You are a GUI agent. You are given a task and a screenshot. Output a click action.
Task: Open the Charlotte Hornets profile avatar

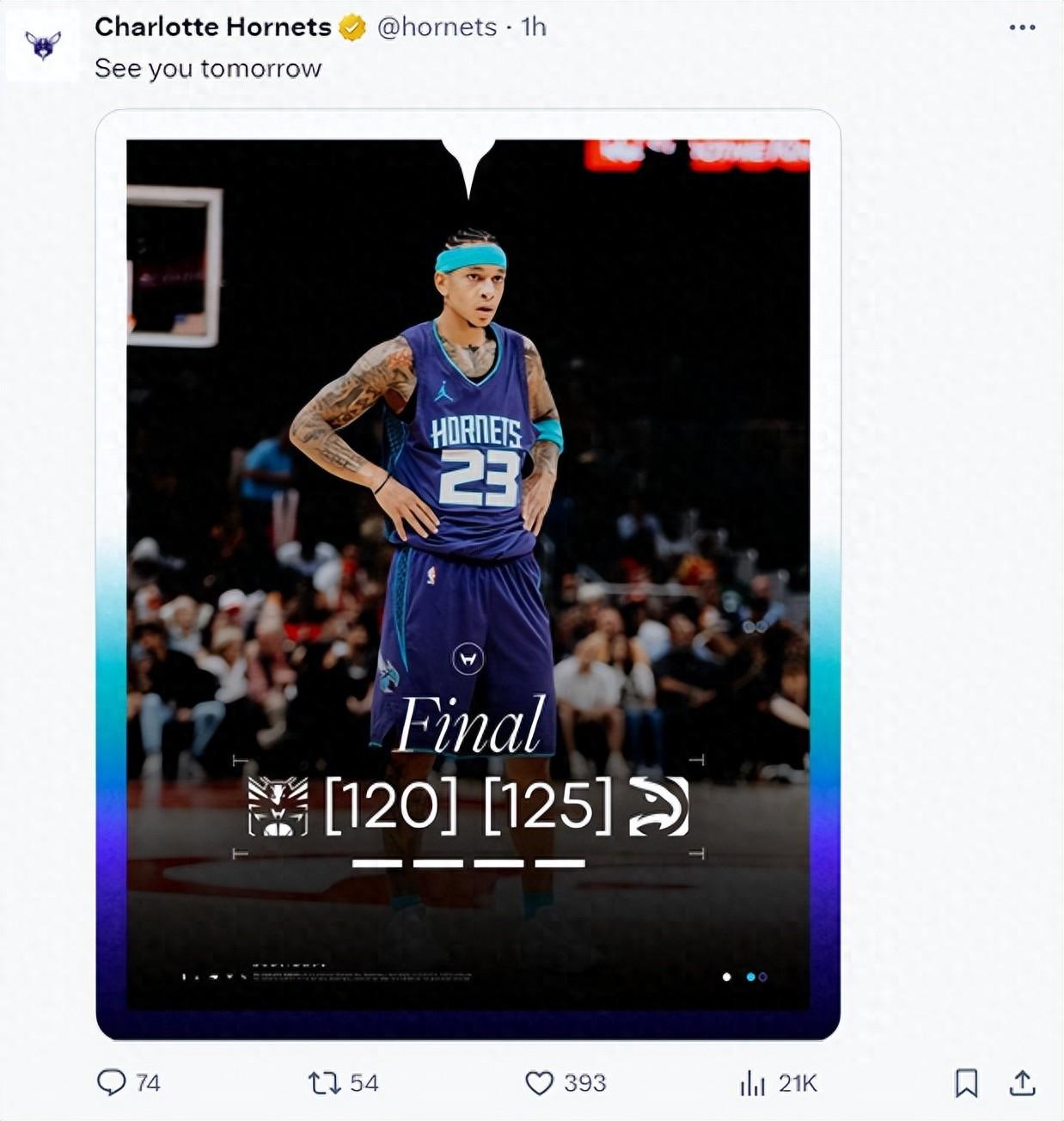coord(43,45)
